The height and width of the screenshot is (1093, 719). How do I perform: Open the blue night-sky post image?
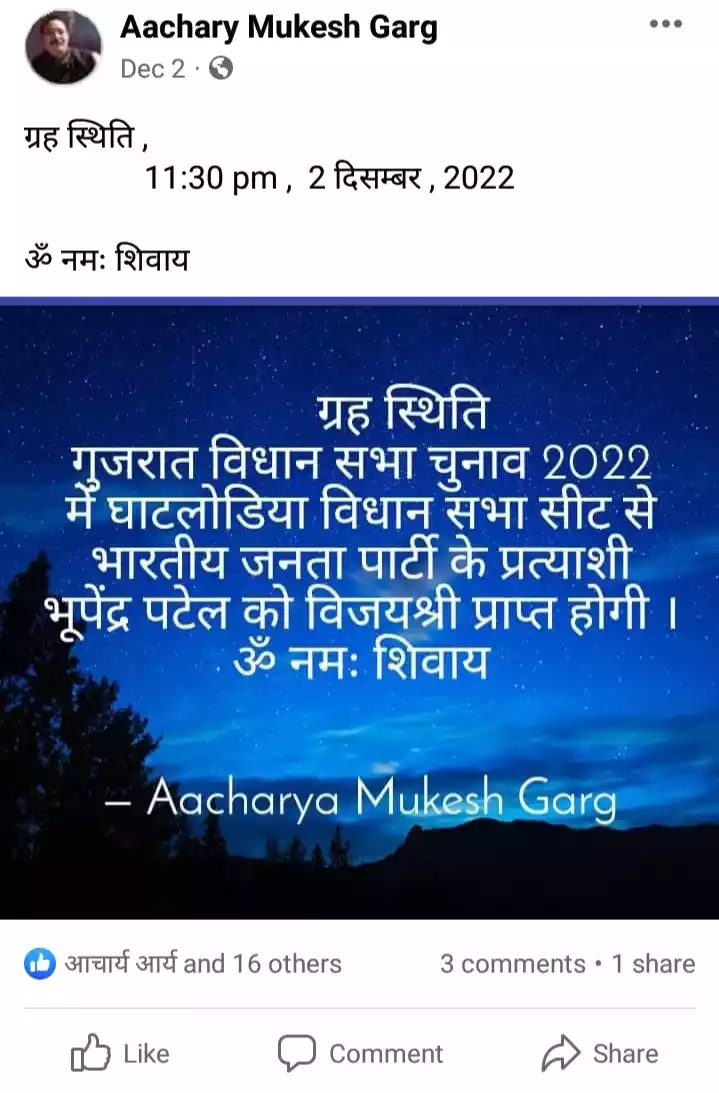pyautogui.click(x=359, y=608)
